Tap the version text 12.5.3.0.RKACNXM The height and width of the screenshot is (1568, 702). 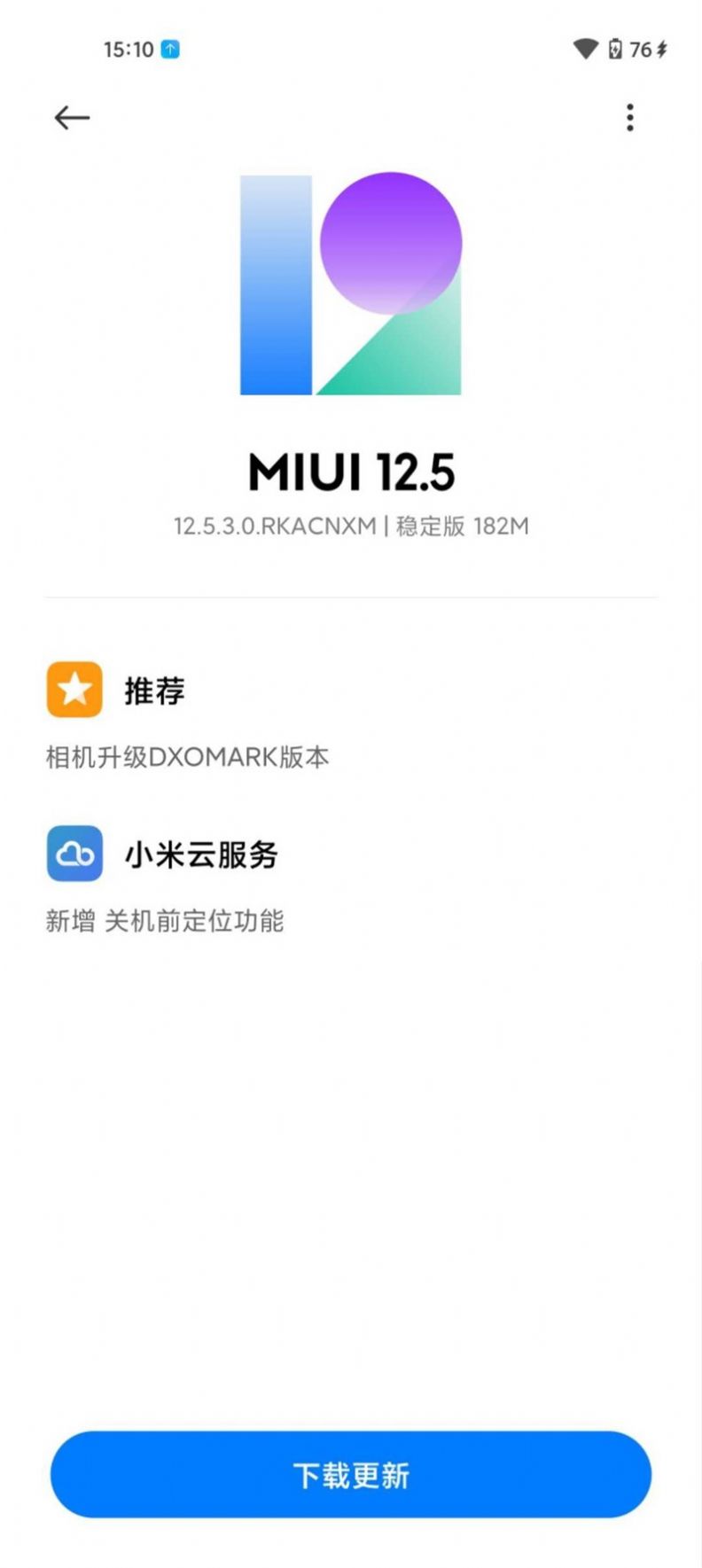tap(275, 526)
